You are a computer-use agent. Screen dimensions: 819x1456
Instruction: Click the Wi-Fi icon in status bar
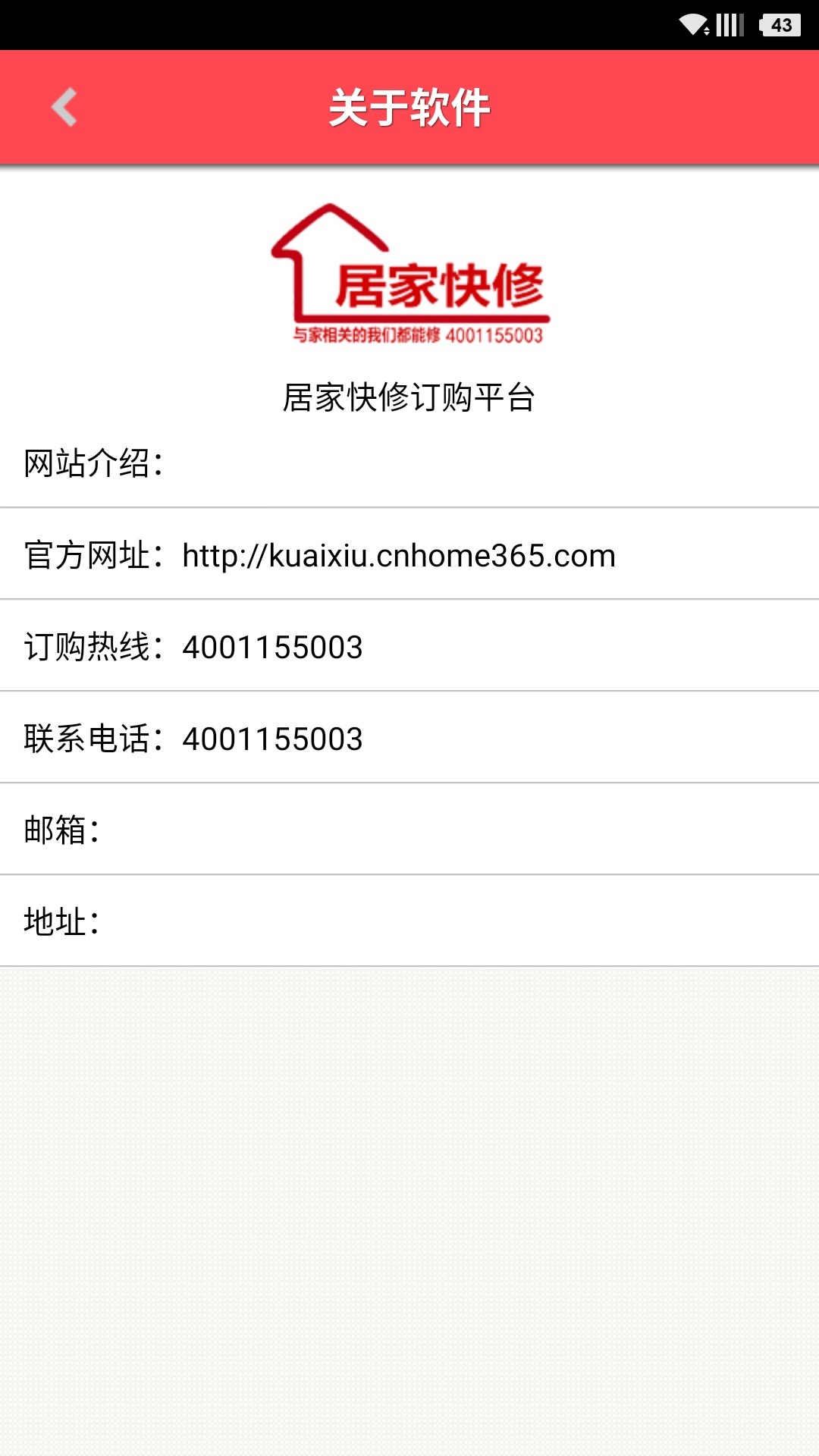[692, 24]
